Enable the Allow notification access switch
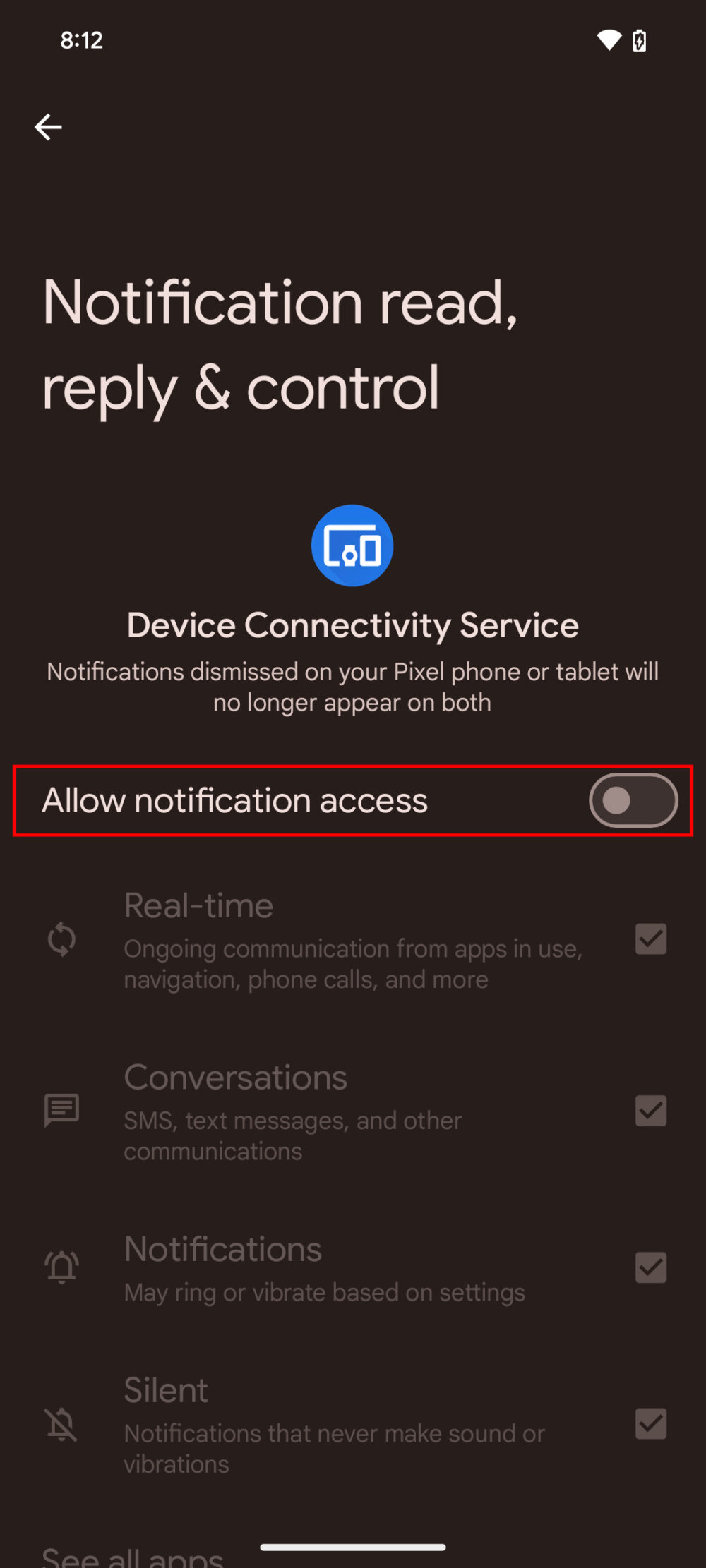The width and height of the screenshot is (706, 1568). tap(632, 800)
